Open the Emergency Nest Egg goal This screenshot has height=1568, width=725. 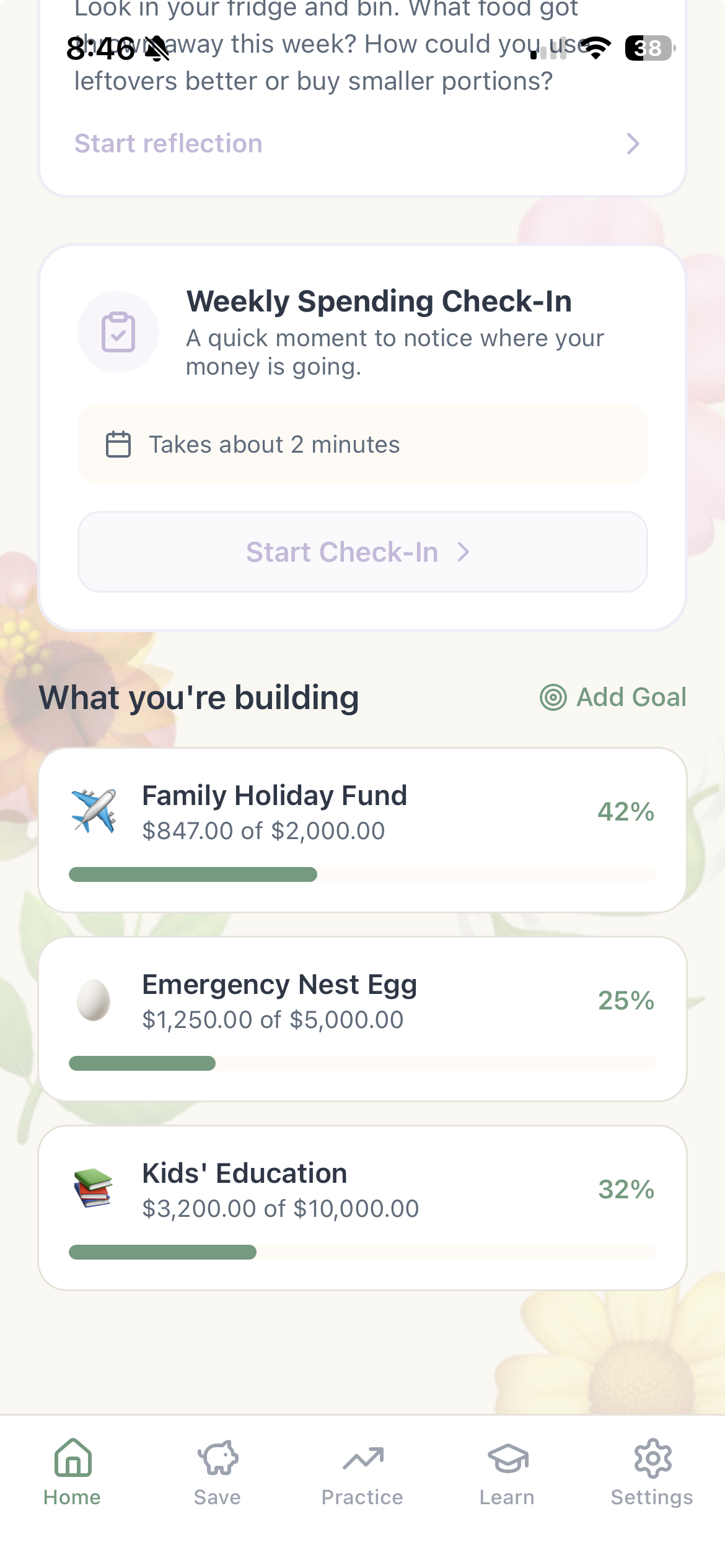coord(362,1019)
